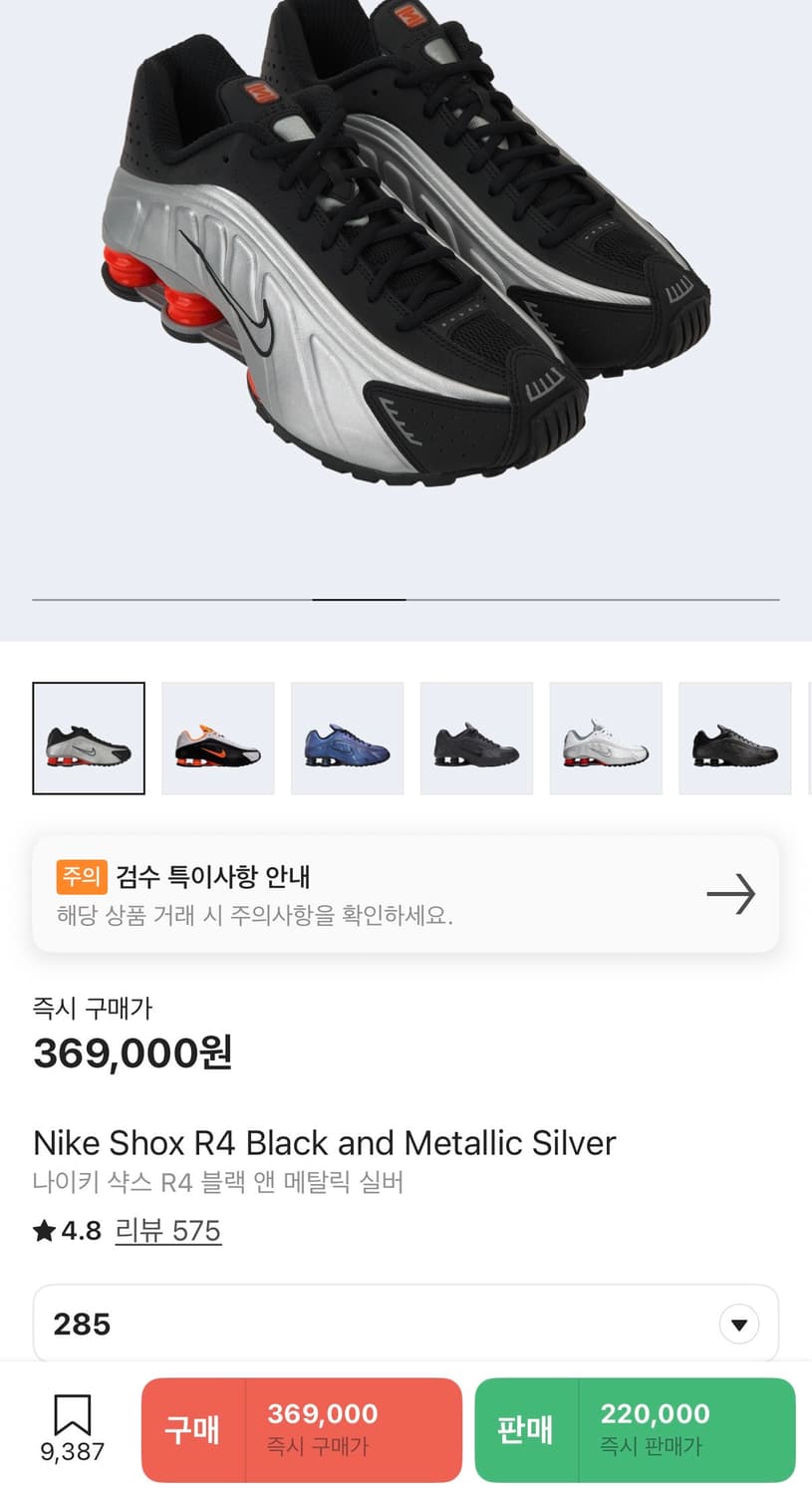Image resolution: width=812 pixels, height=1495 pixels.
Task: Select the orange and white colorway thumbnail
Action: tap(218, 738)
